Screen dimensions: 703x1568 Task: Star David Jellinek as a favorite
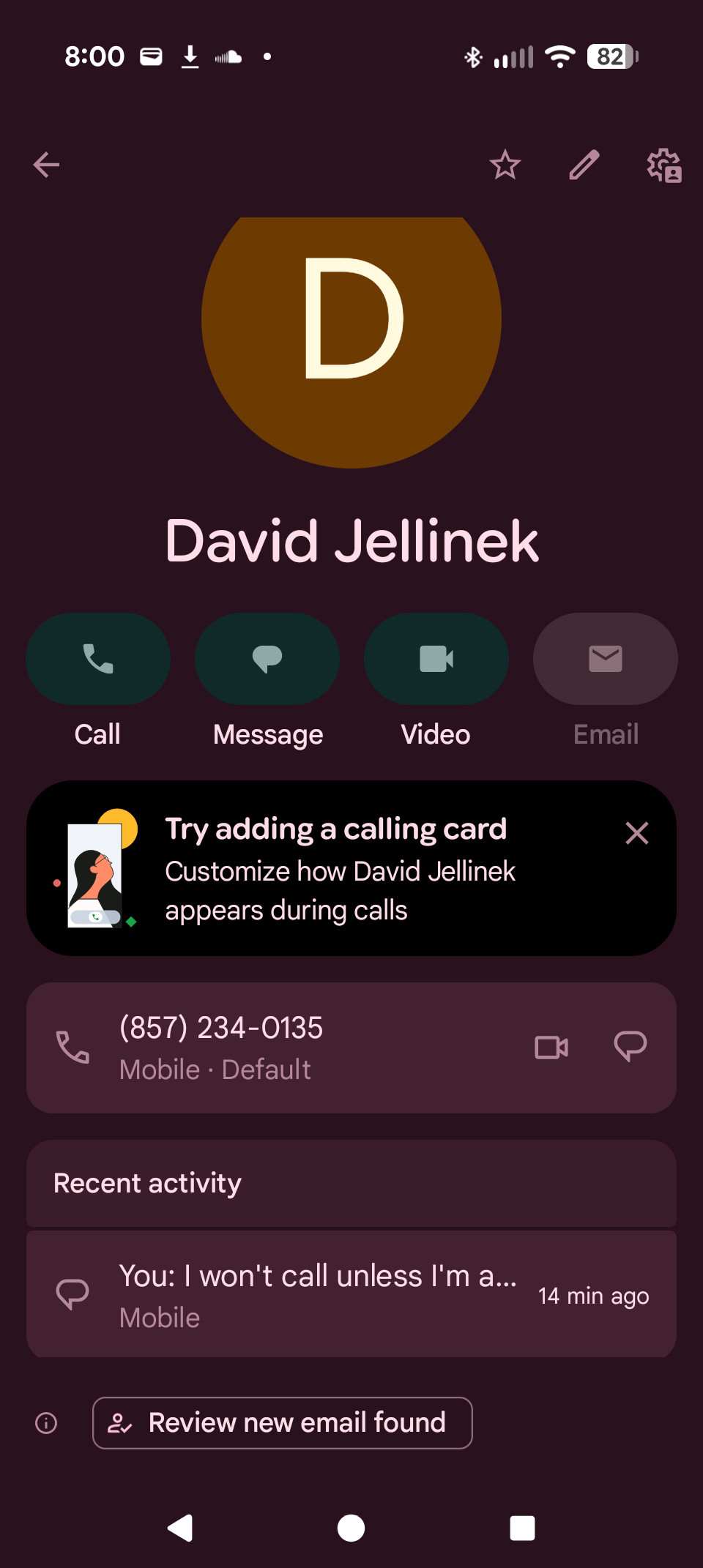click(x=505, y=165)
